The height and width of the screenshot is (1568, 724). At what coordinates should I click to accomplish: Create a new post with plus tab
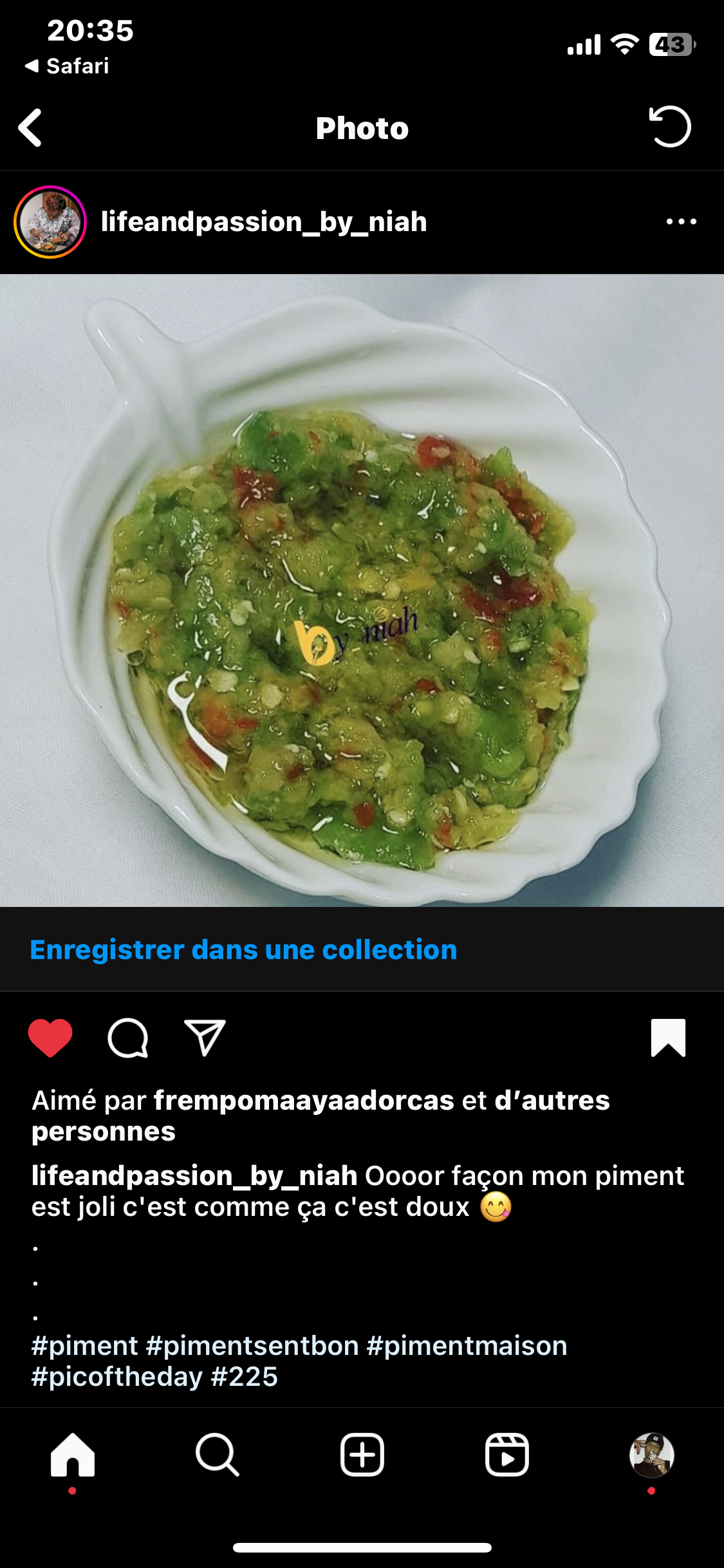coord(362,1455)
